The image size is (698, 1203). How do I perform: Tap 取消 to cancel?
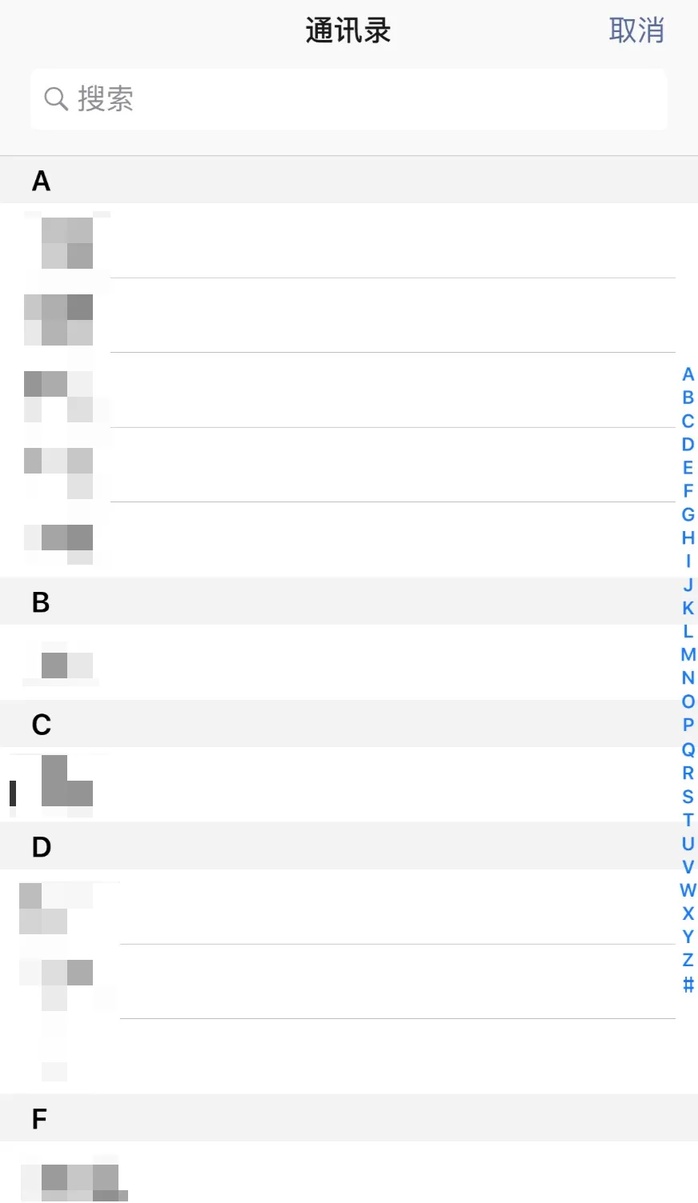point(637,30)
